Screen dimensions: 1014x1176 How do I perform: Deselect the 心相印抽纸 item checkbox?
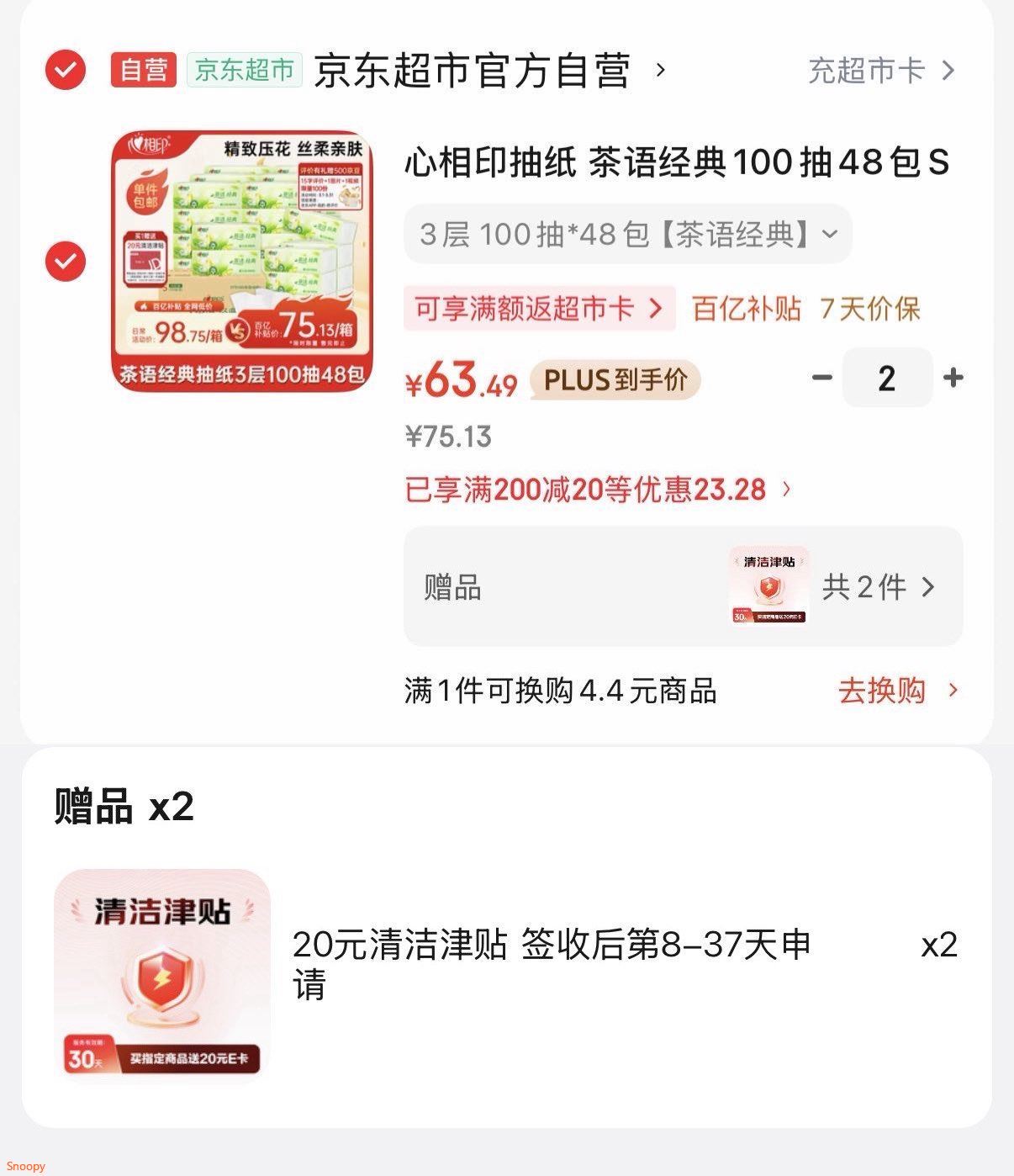point(66,262)
